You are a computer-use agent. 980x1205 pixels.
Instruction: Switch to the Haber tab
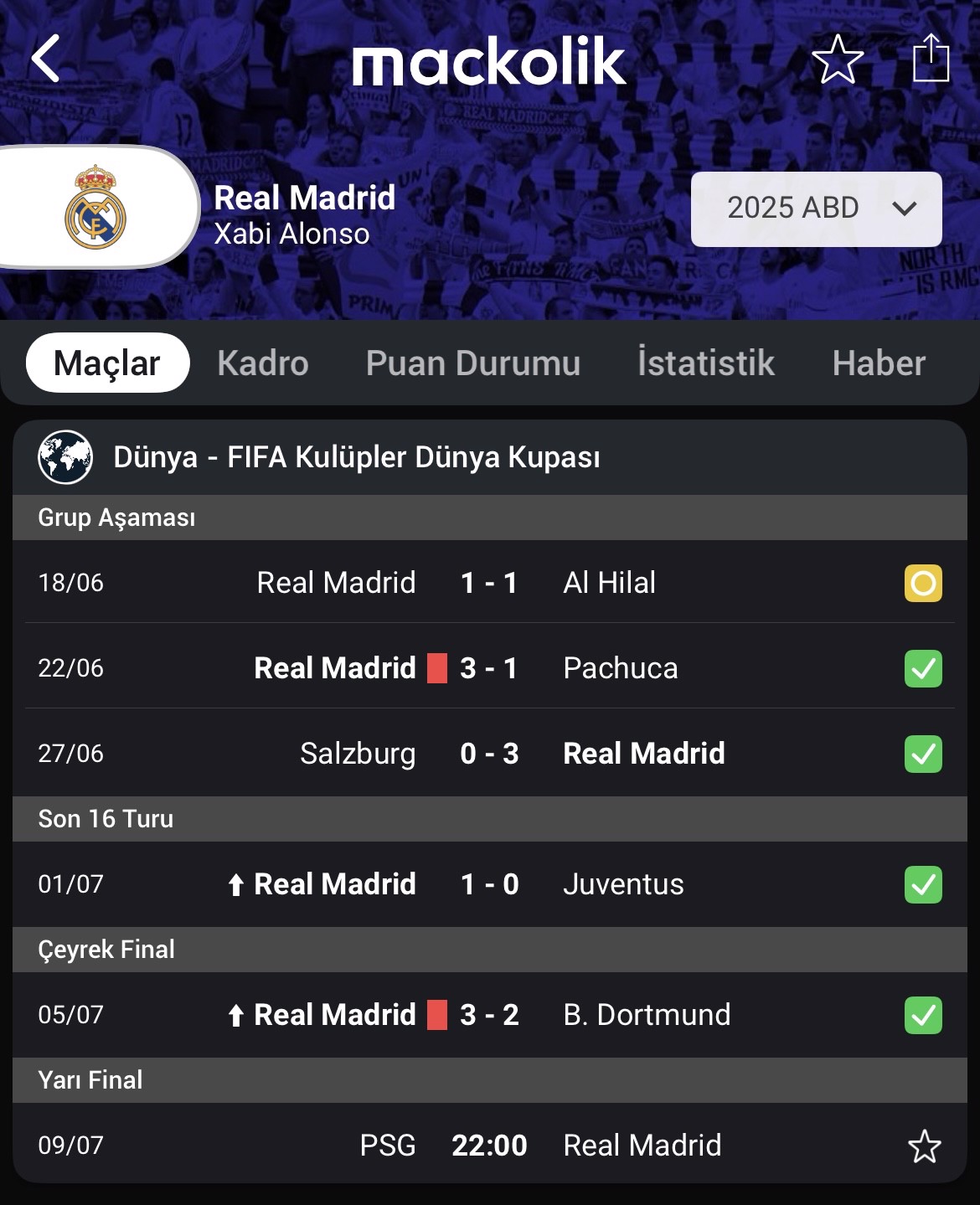tap(878, 363)
